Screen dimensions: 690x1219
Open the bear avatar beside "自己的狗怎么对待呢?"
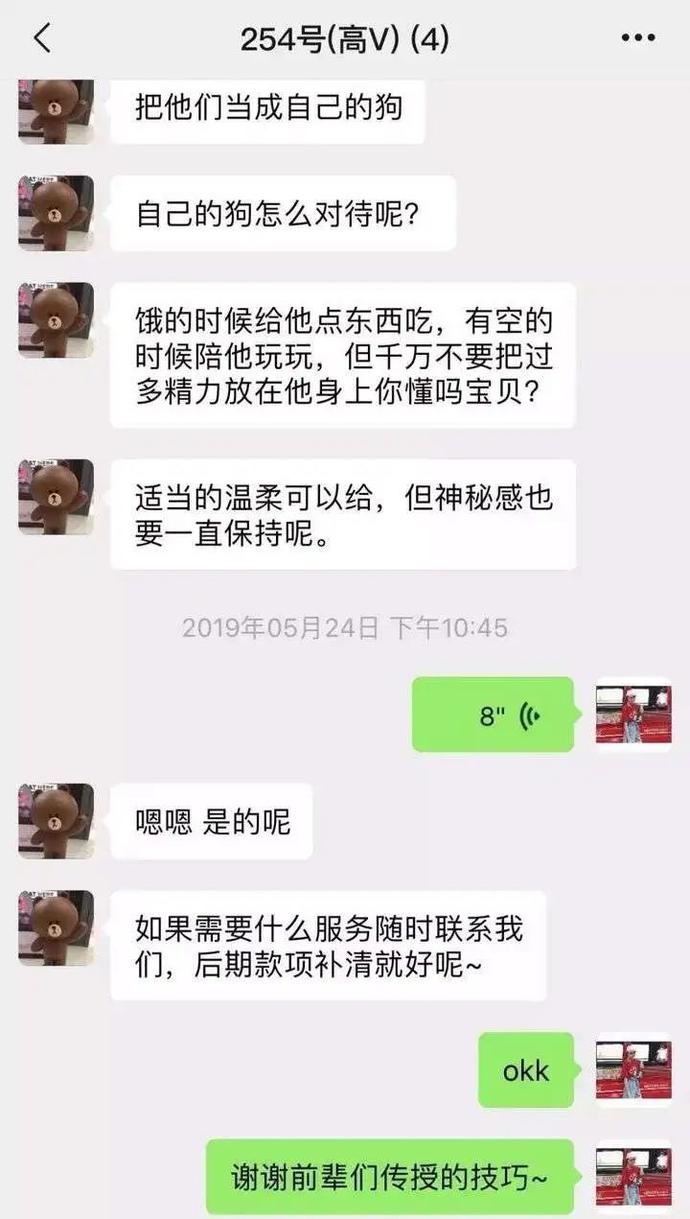(56, 213)
